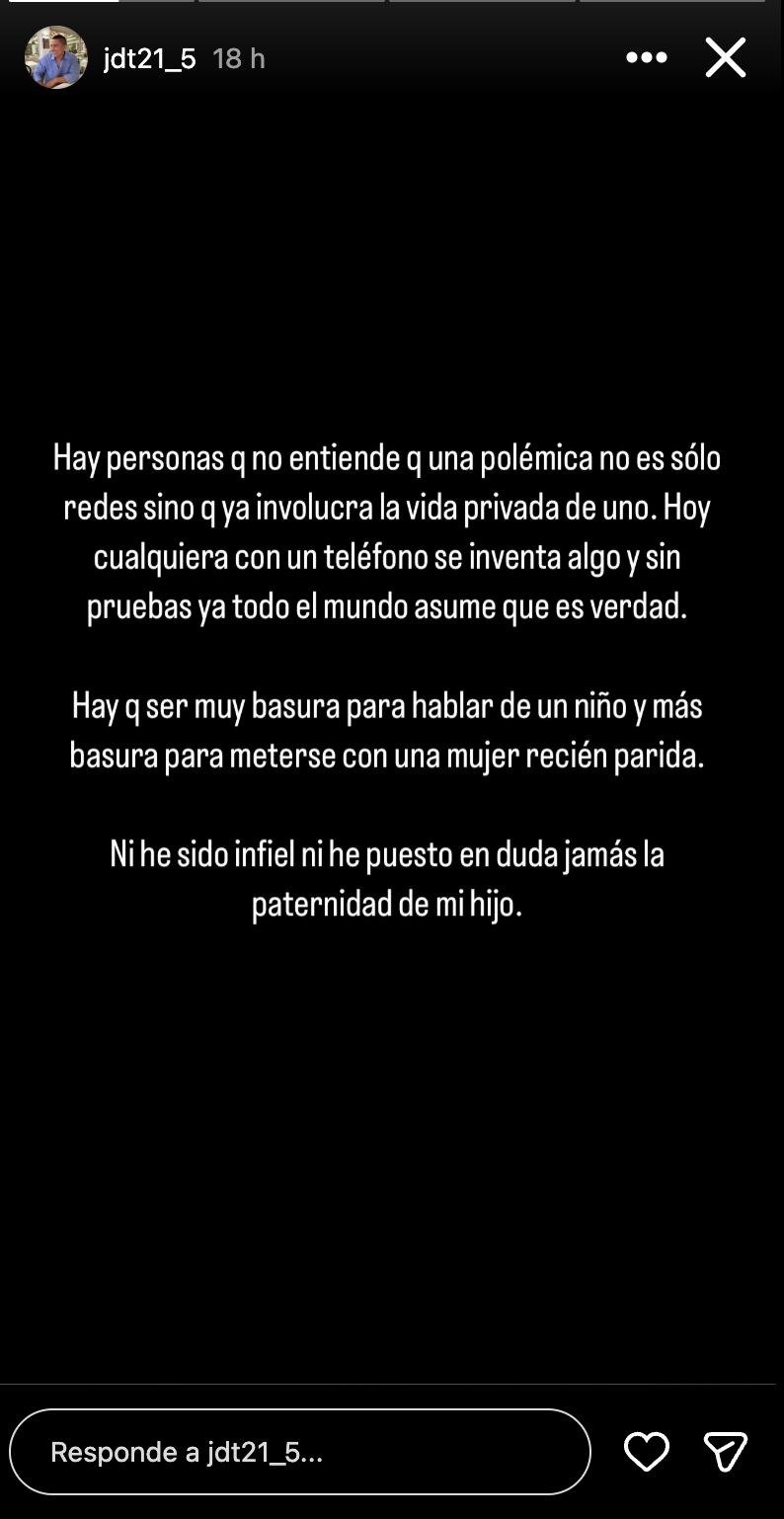Click the 18 h timestamp label

pos(237,58)
